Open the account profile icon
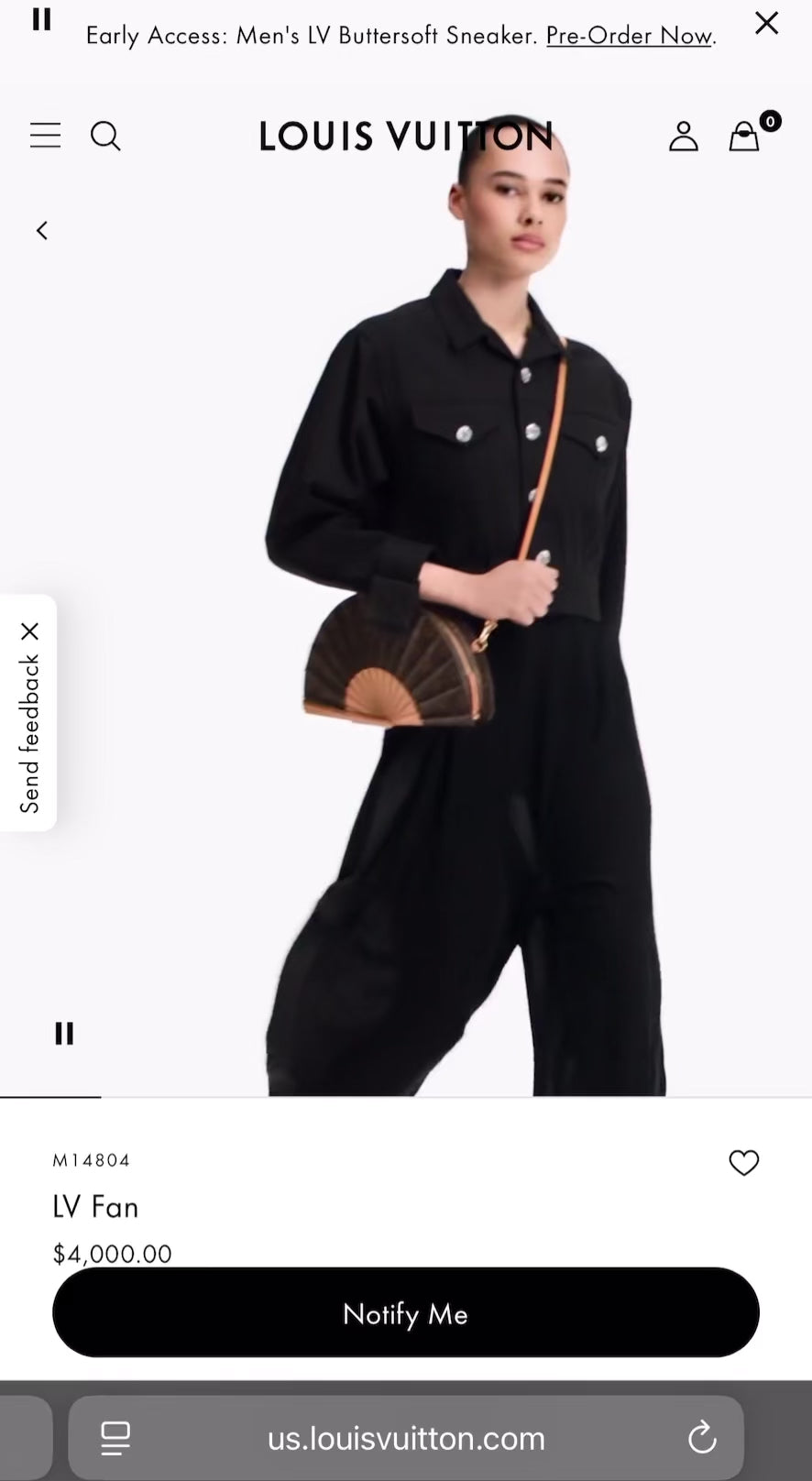 (683, 137)
